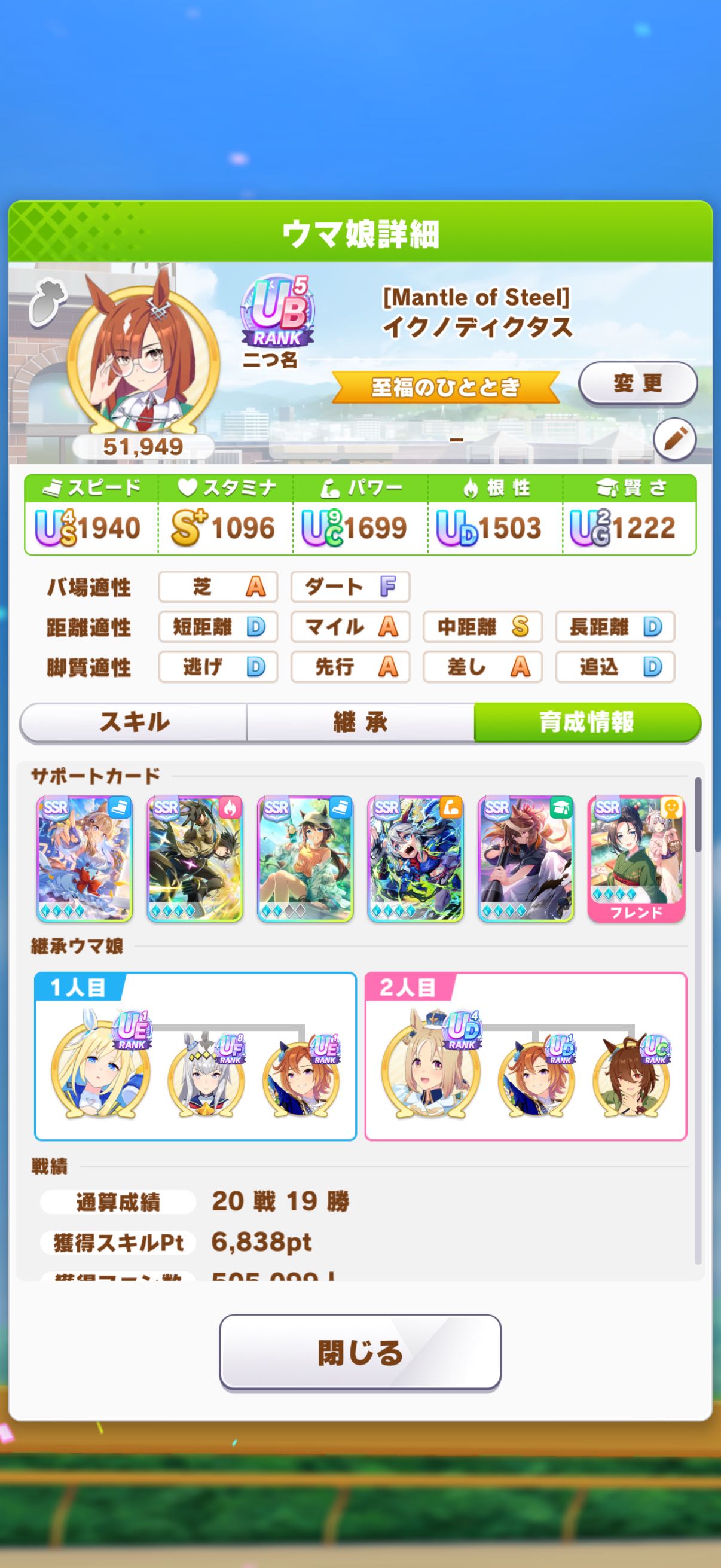Screen dimensions: 721x1568
Task: Open the pencil edit icon
Action: click(674, 438)
